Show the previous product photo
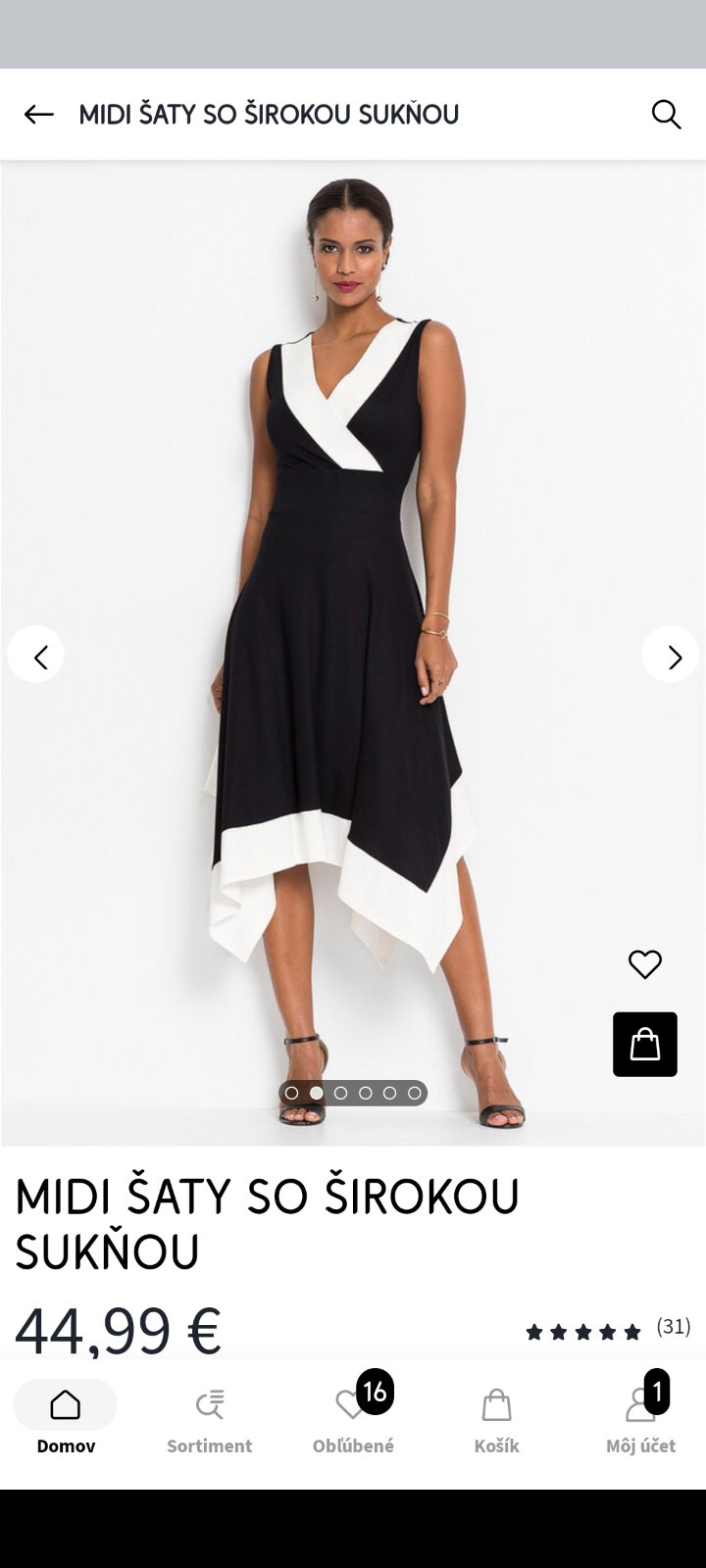706x1568 pixels. click(36, 655)
